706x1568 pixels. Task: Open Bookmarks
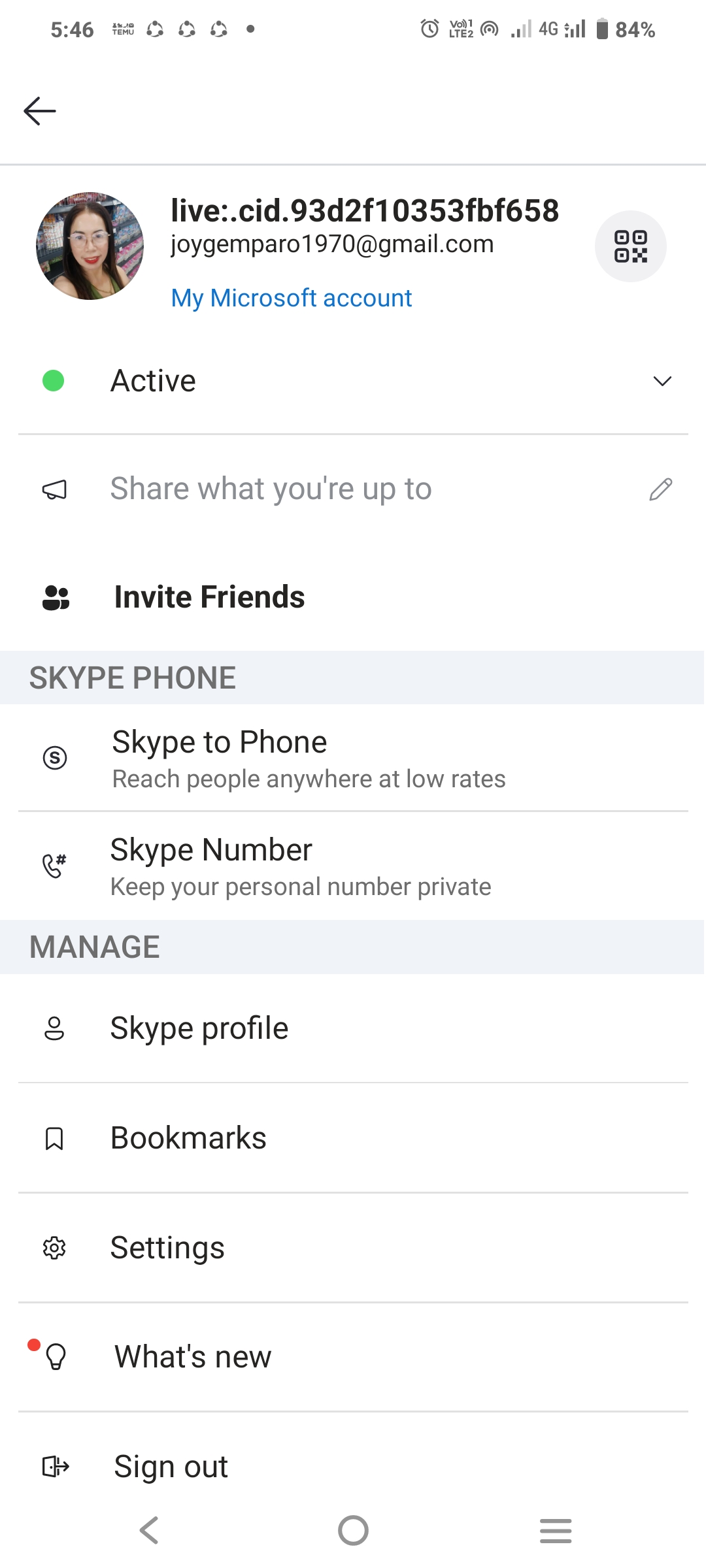(353, 1138)
